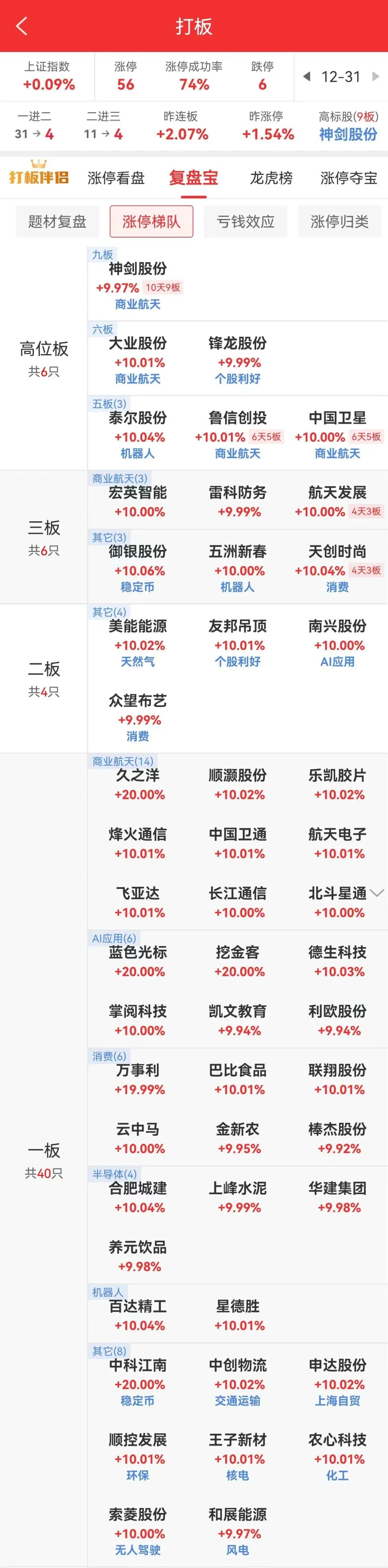Switch to the 涨停看盘 tab
The width and height of the screenshot is (388, 1568).
116,178
